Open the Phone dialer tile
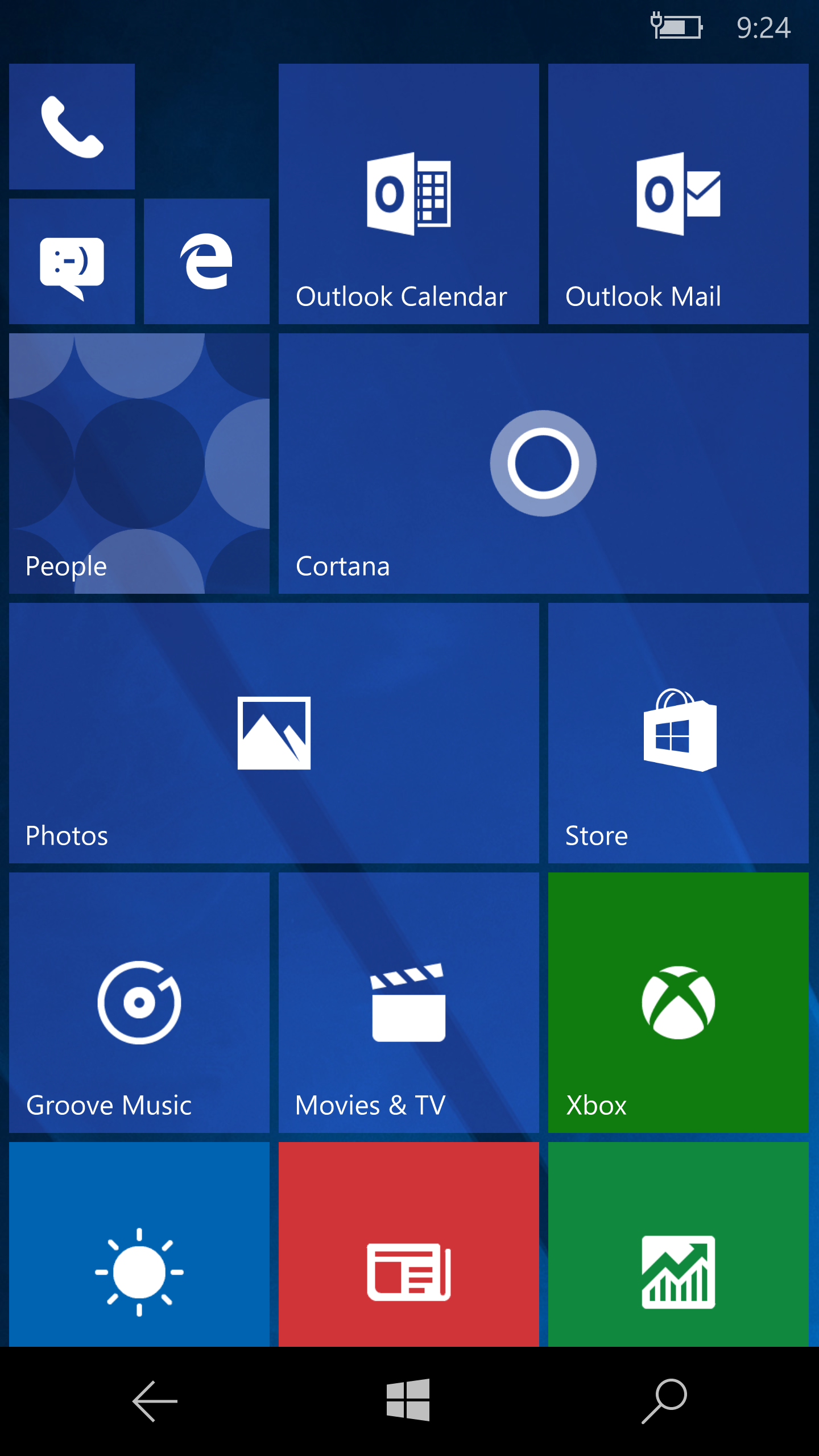819x1456 pixels. (x=72, y=126)
